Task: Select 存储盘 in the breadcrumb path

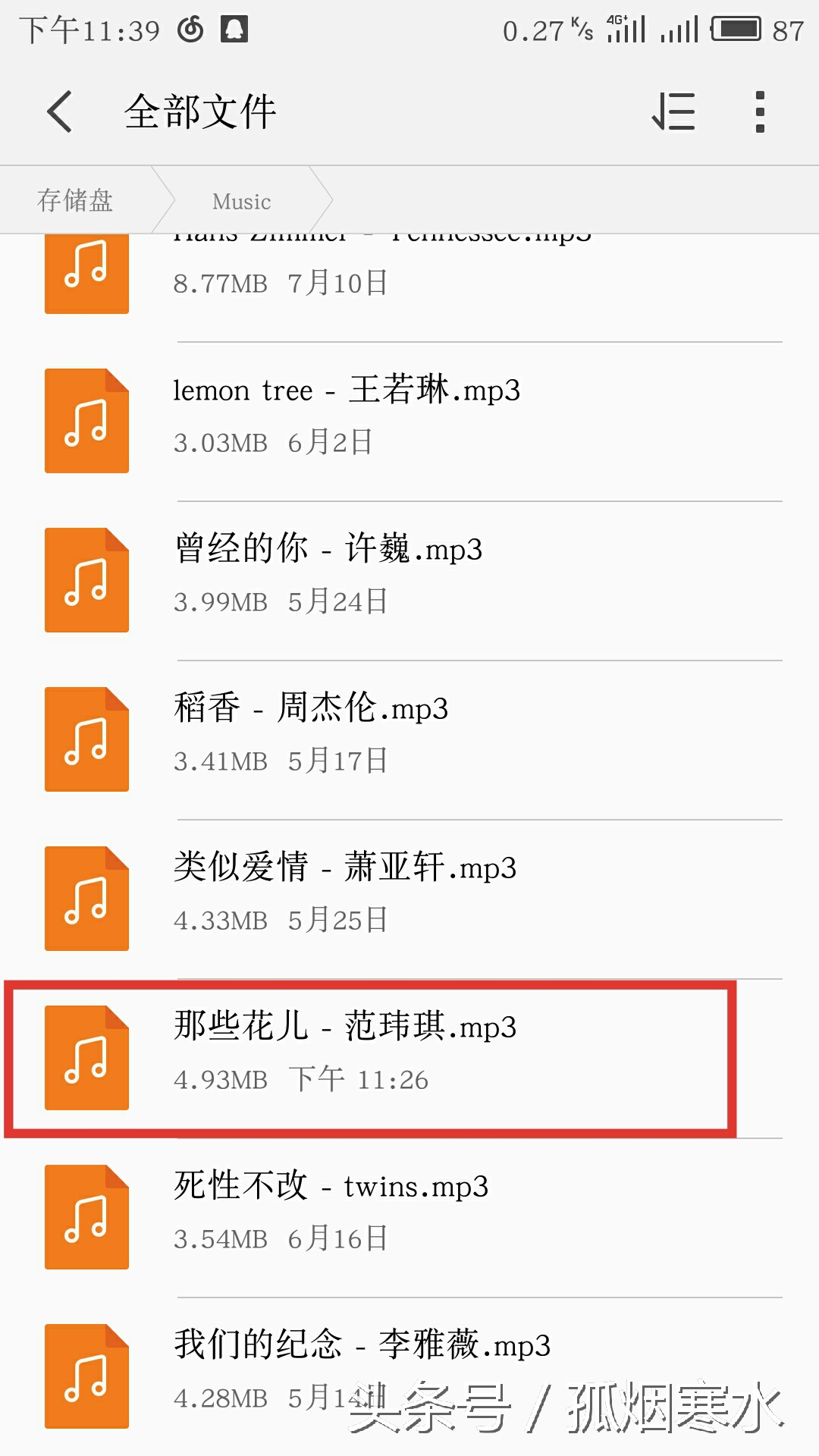Action: click(75, 200)
